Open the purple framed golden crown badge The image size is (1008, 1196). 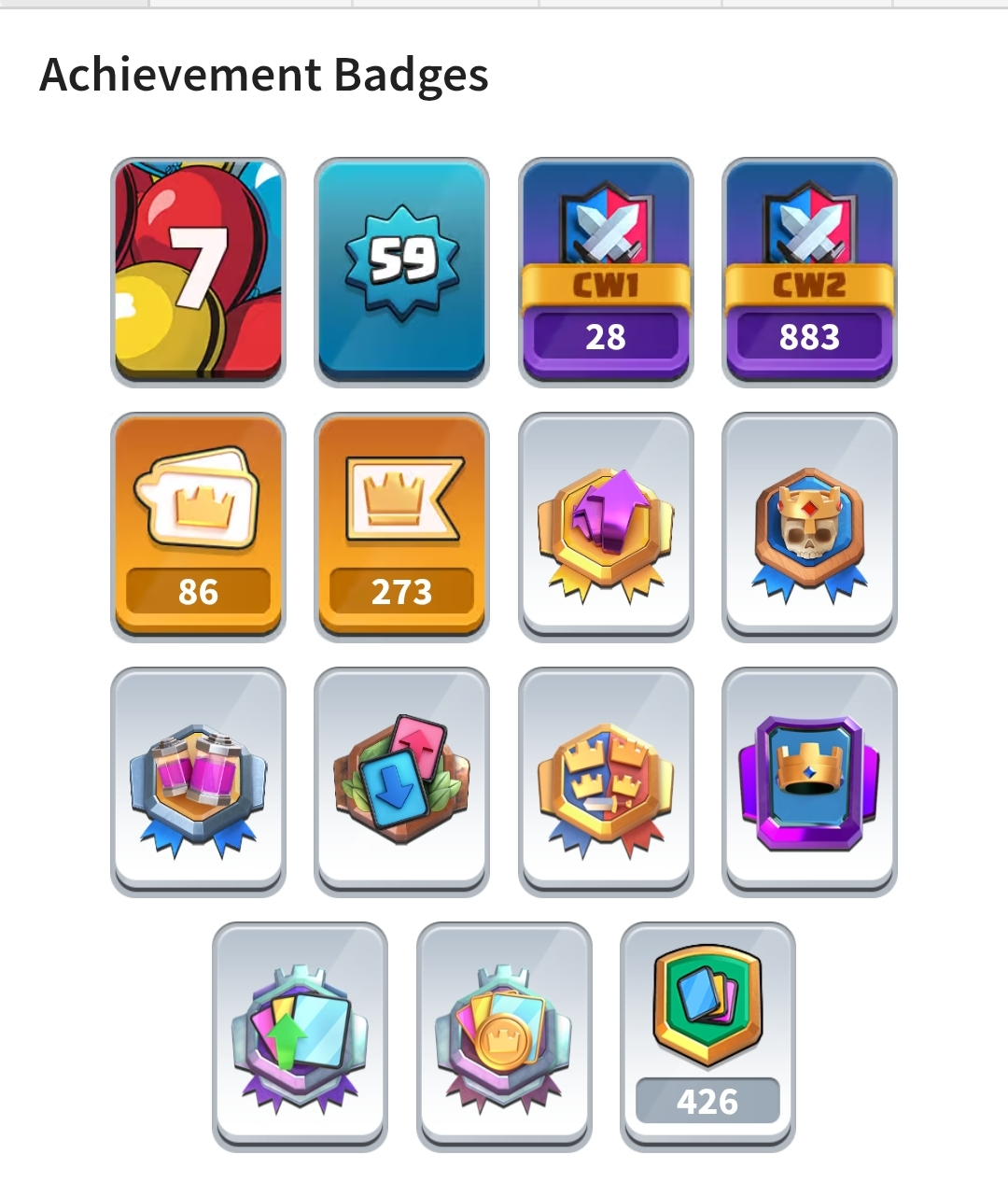coord(809,781)
